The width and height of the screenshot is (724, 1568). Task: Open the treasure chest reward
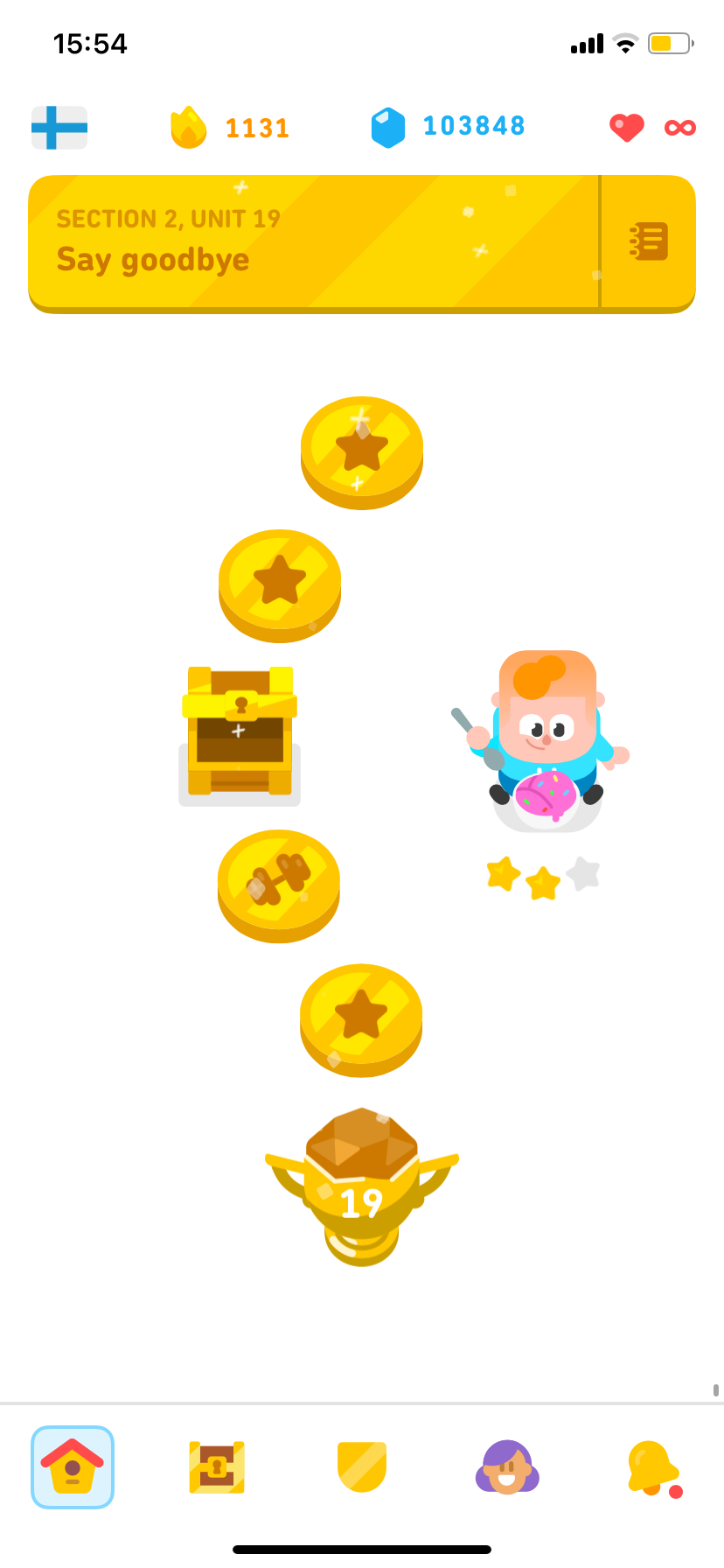pyautogui.click(x=240, y=733)
